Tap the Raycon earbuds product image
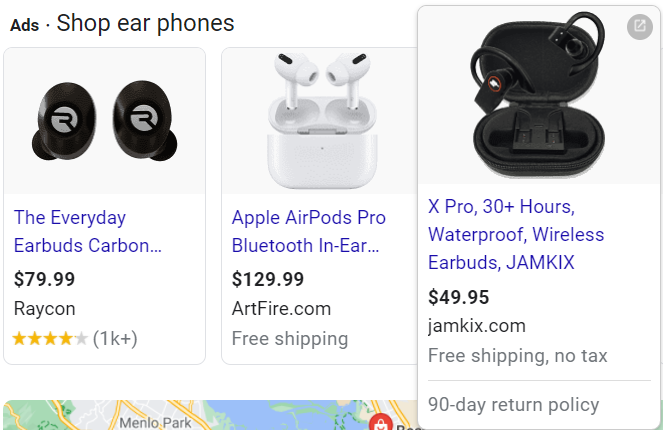The width and height of the screenshot is (663, 430). point(104,121)
